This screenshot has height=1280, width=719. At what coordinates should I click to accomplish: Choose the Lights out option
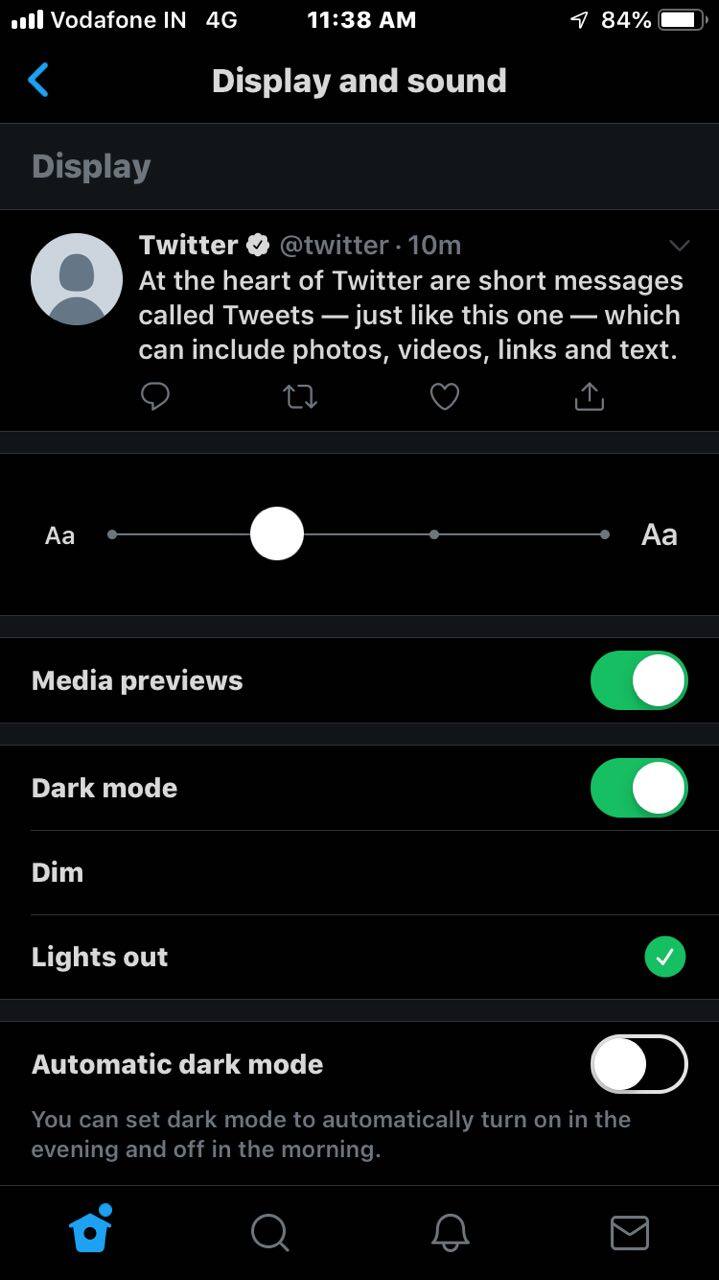358,957
